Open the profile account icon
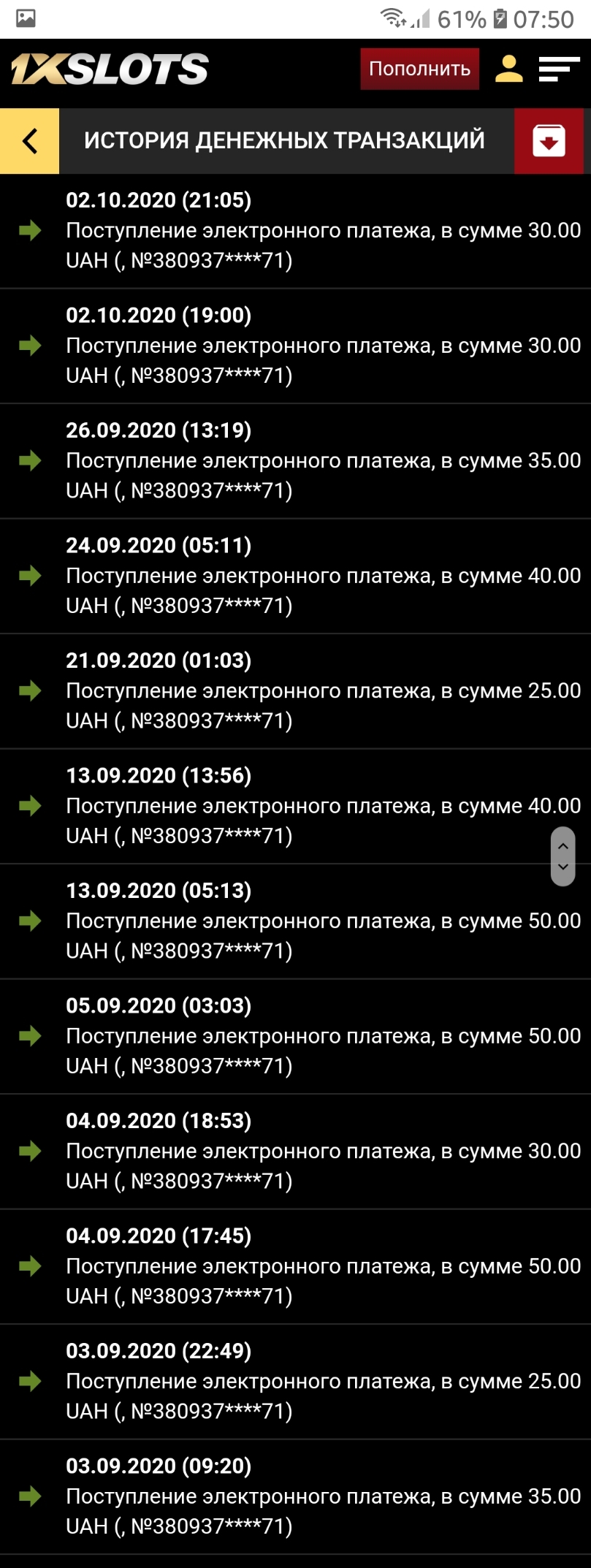This screenshot has width=591, height=1568. pyautogui.click(x=509, y=69)
